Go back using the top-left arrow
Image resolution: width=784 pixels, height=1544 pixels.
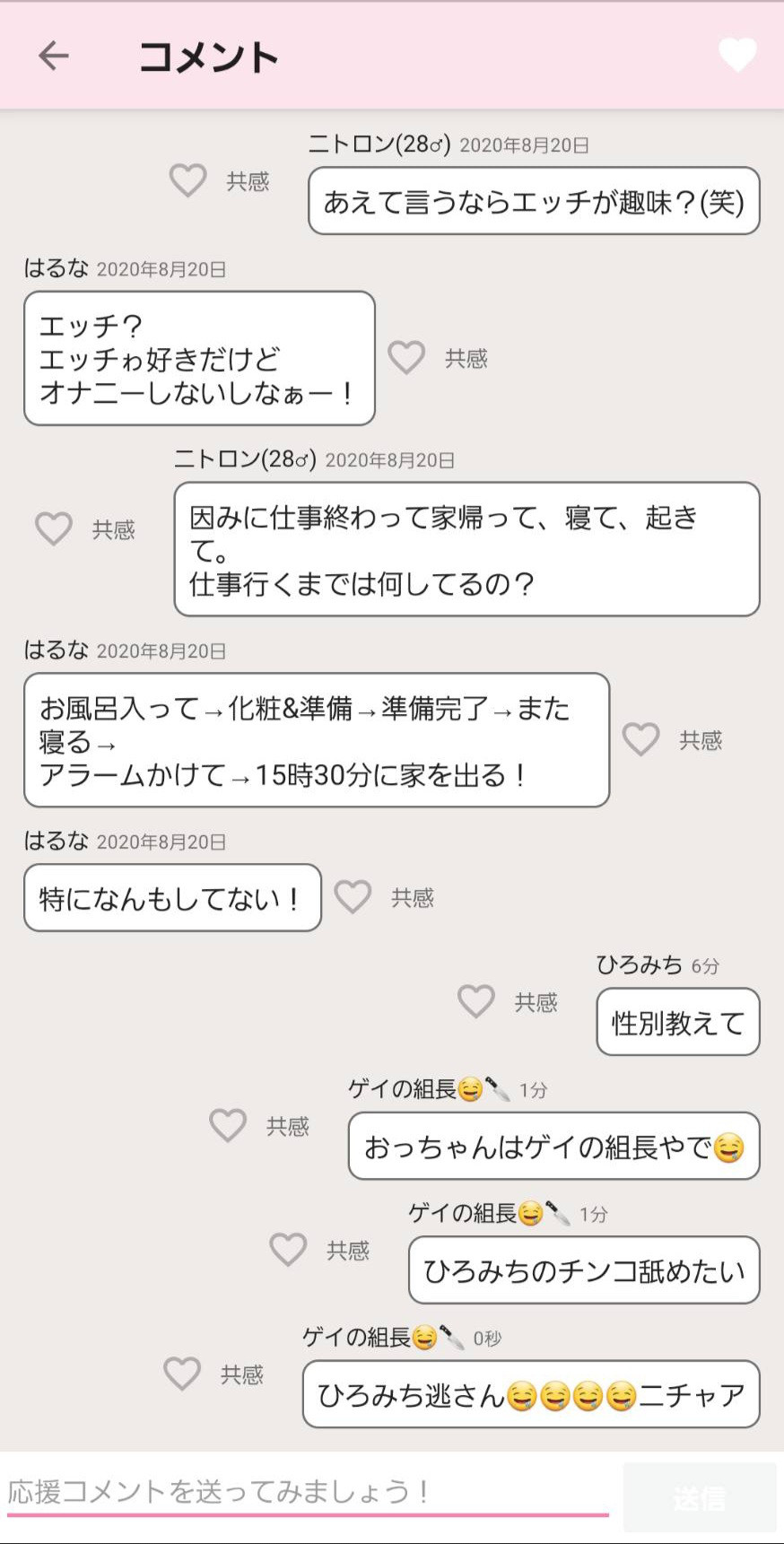tap(54, 56)
